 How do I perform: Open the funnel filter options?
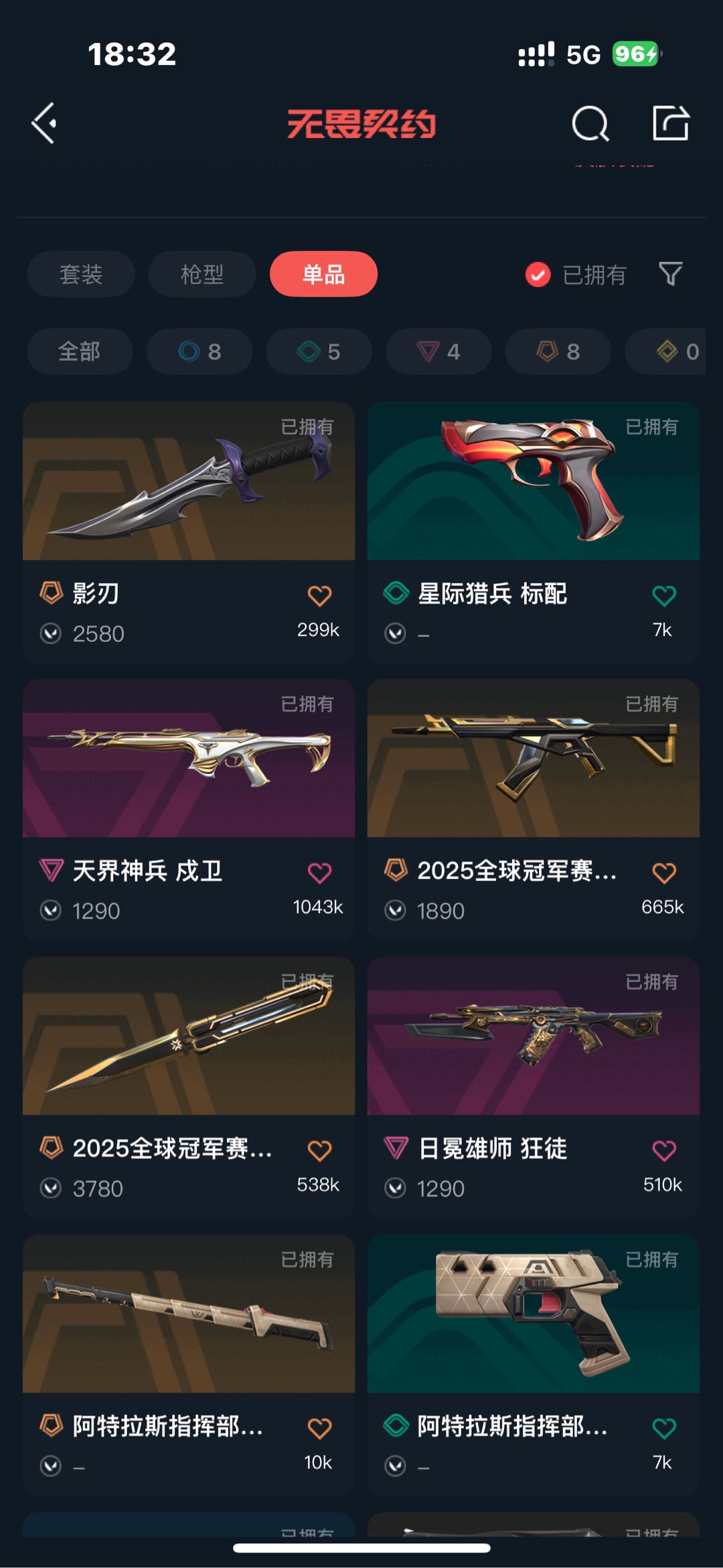(x=670, y=274)
